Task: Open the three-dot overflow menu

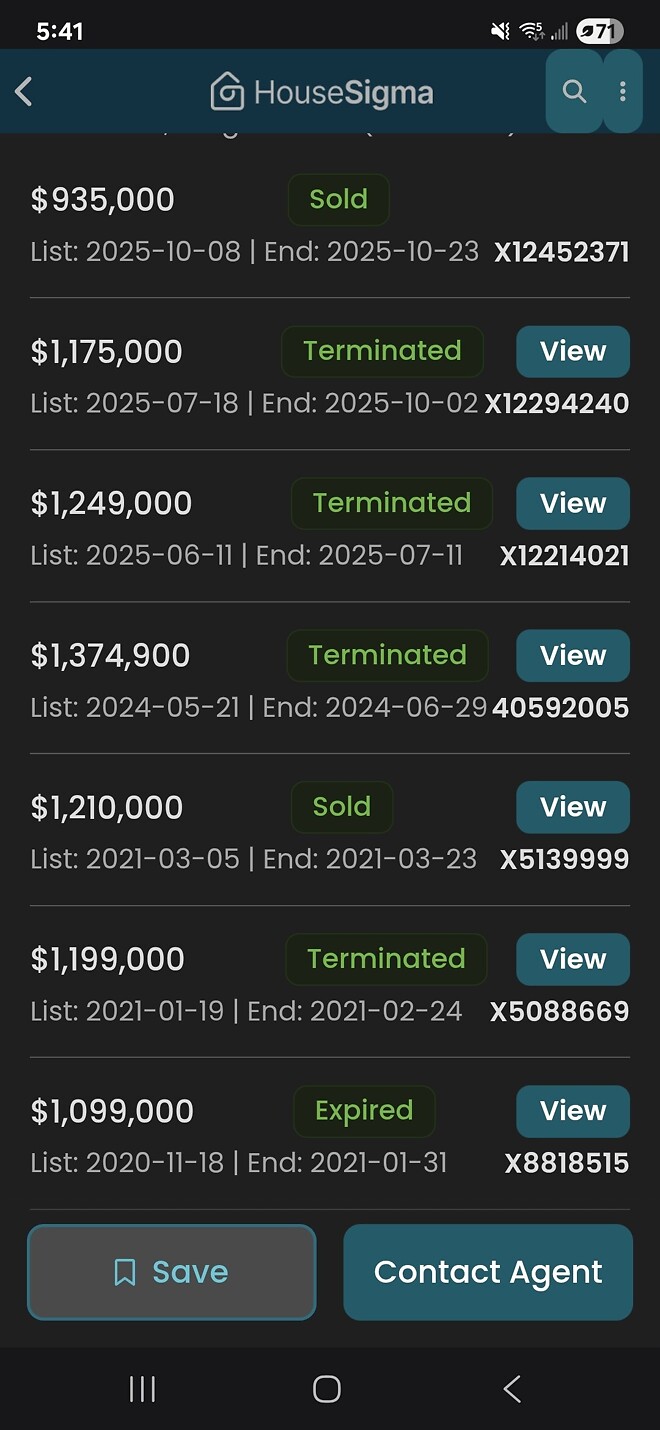Action: 623,92
